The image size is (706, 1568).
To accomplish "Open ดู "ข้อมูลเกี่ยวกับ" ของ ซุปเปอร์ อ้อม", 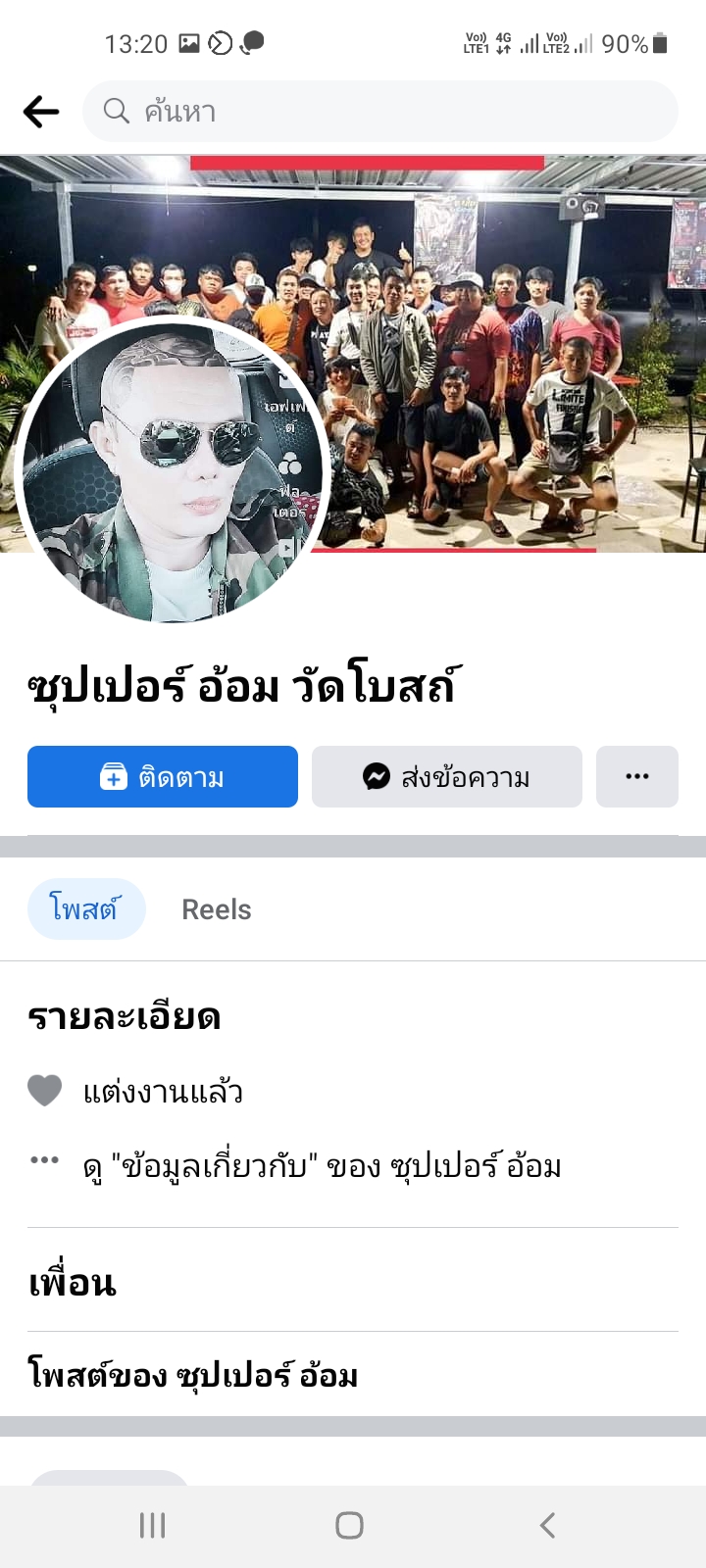I will click(x=323, y=1166).
